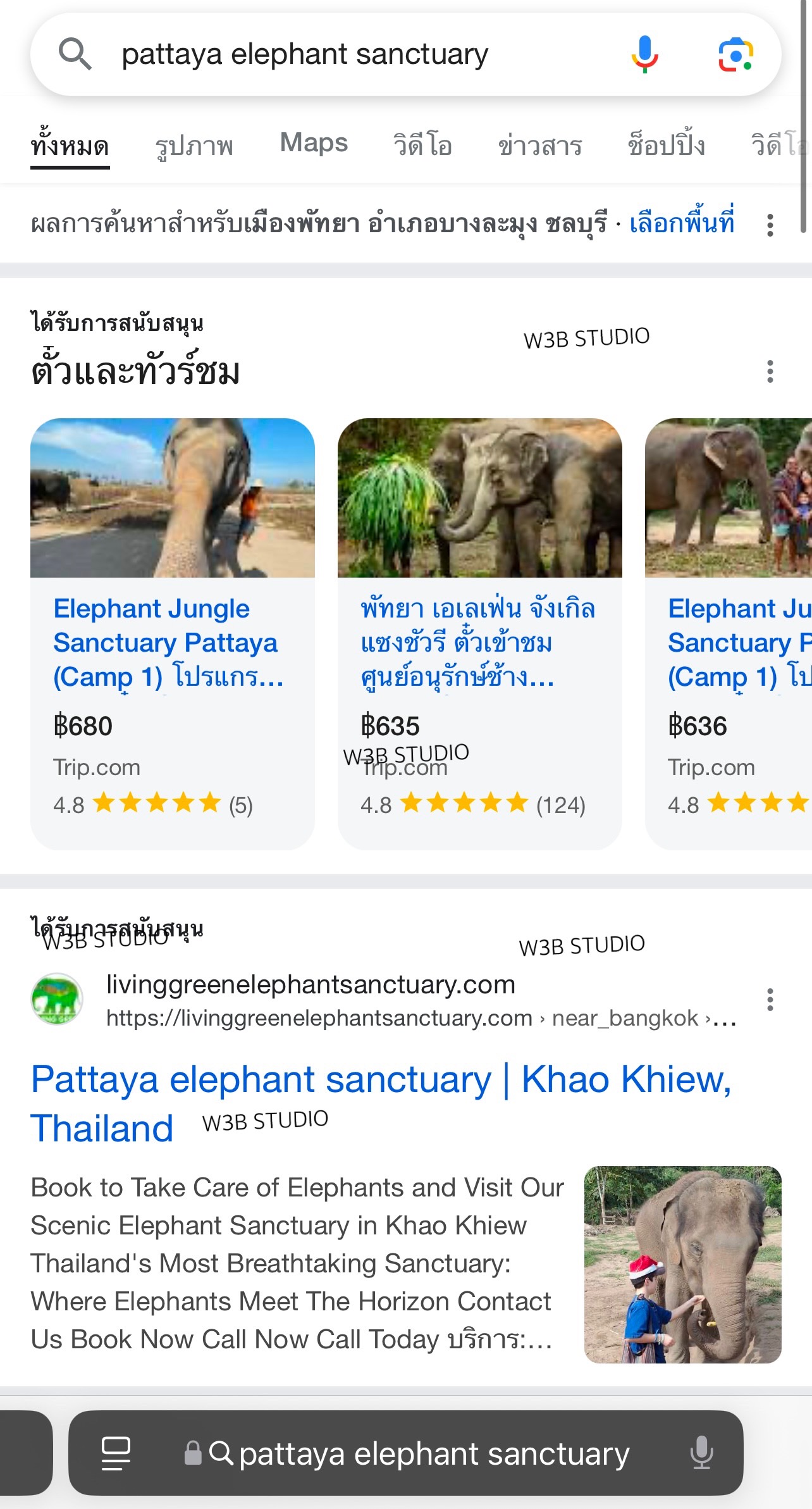812x1509 pixels.
Task: Open the ฿636 Elephant Jungle Sanctuary card
Action: click(729, 633)
